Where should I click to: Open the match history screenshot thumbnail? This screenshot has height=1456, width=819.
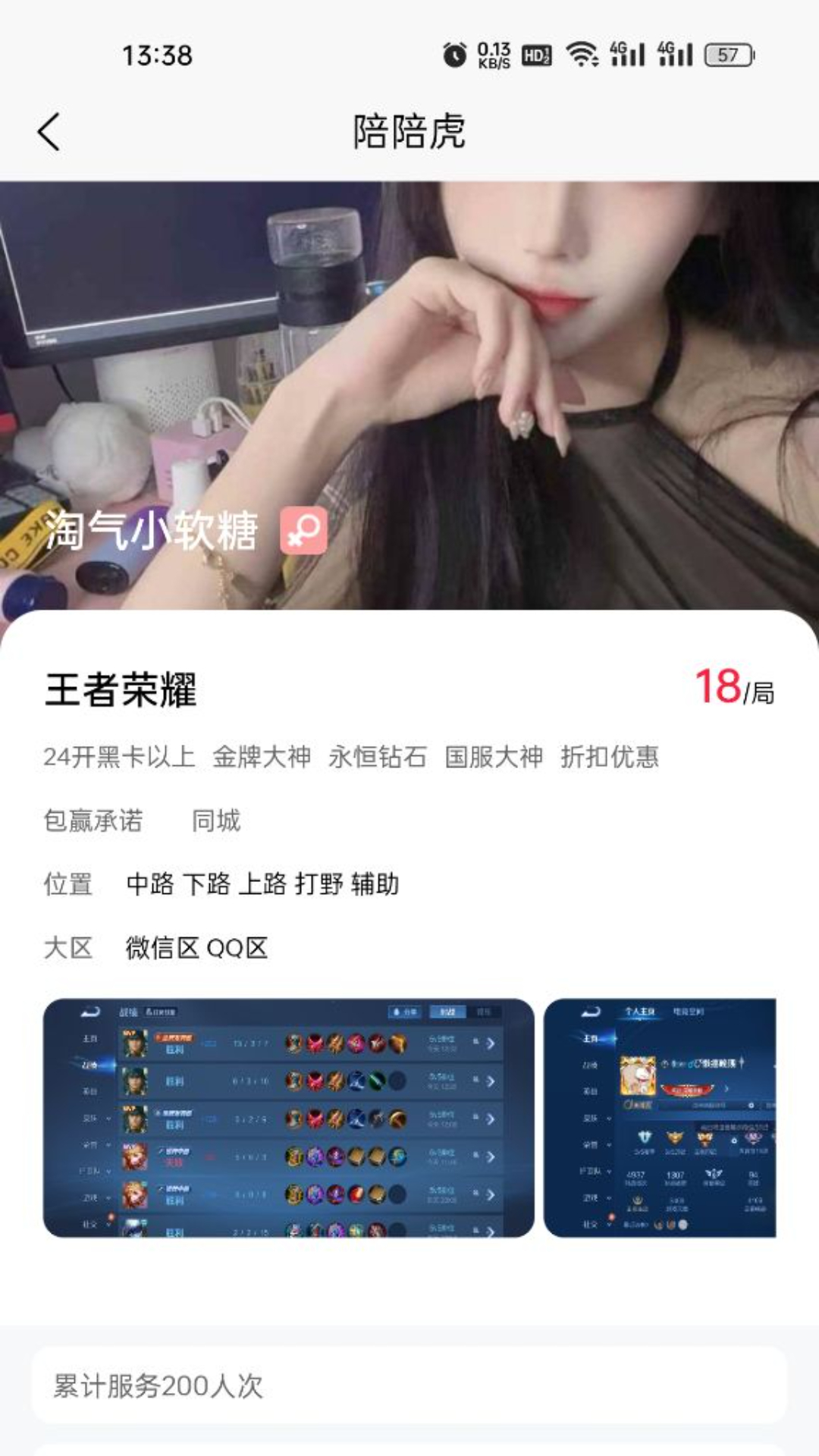pyautogui.click(x=288, y=1118)
